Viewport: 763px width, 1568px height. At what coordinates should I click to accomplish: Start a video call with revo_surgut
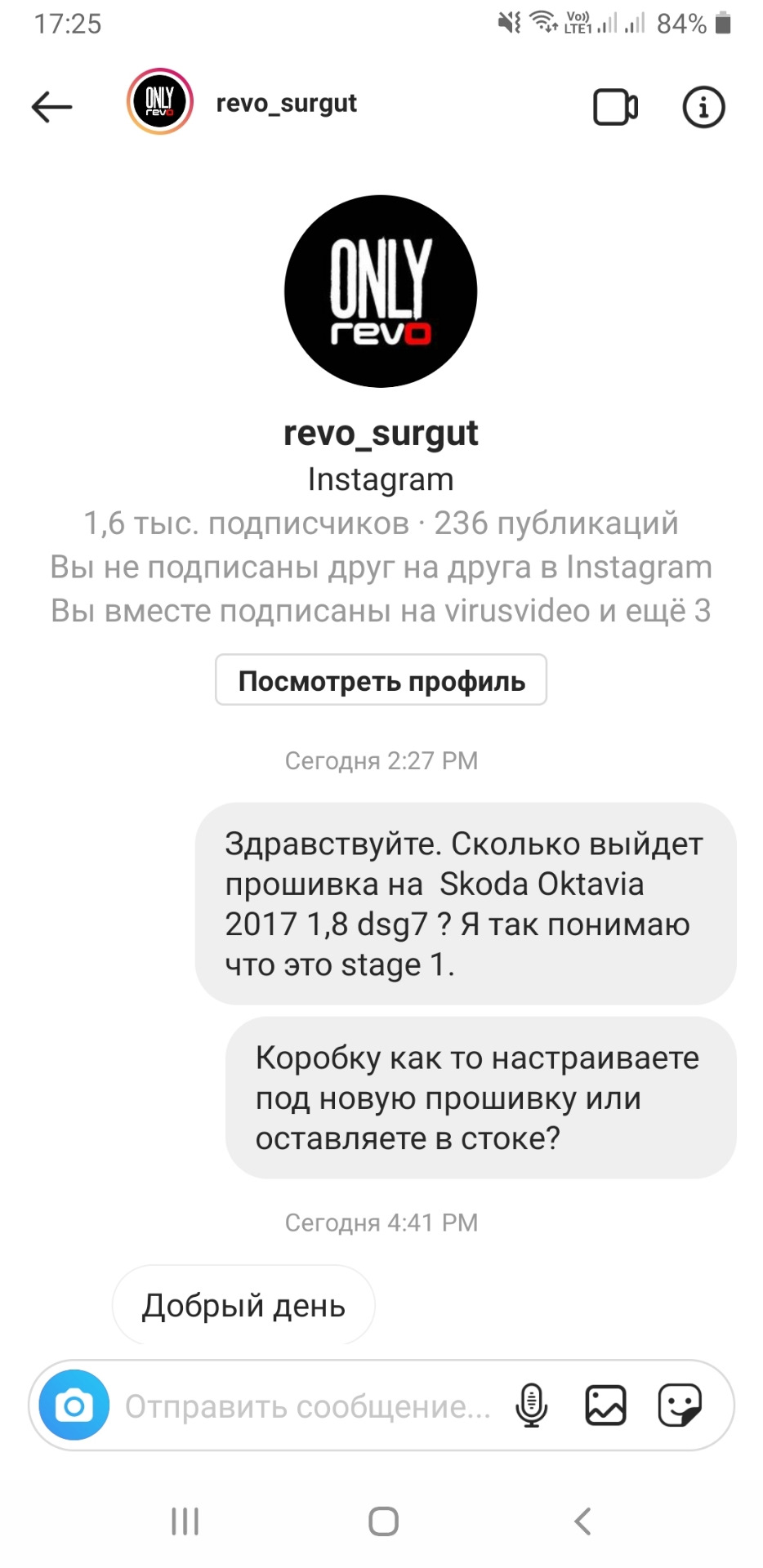[x=615, y=106]
